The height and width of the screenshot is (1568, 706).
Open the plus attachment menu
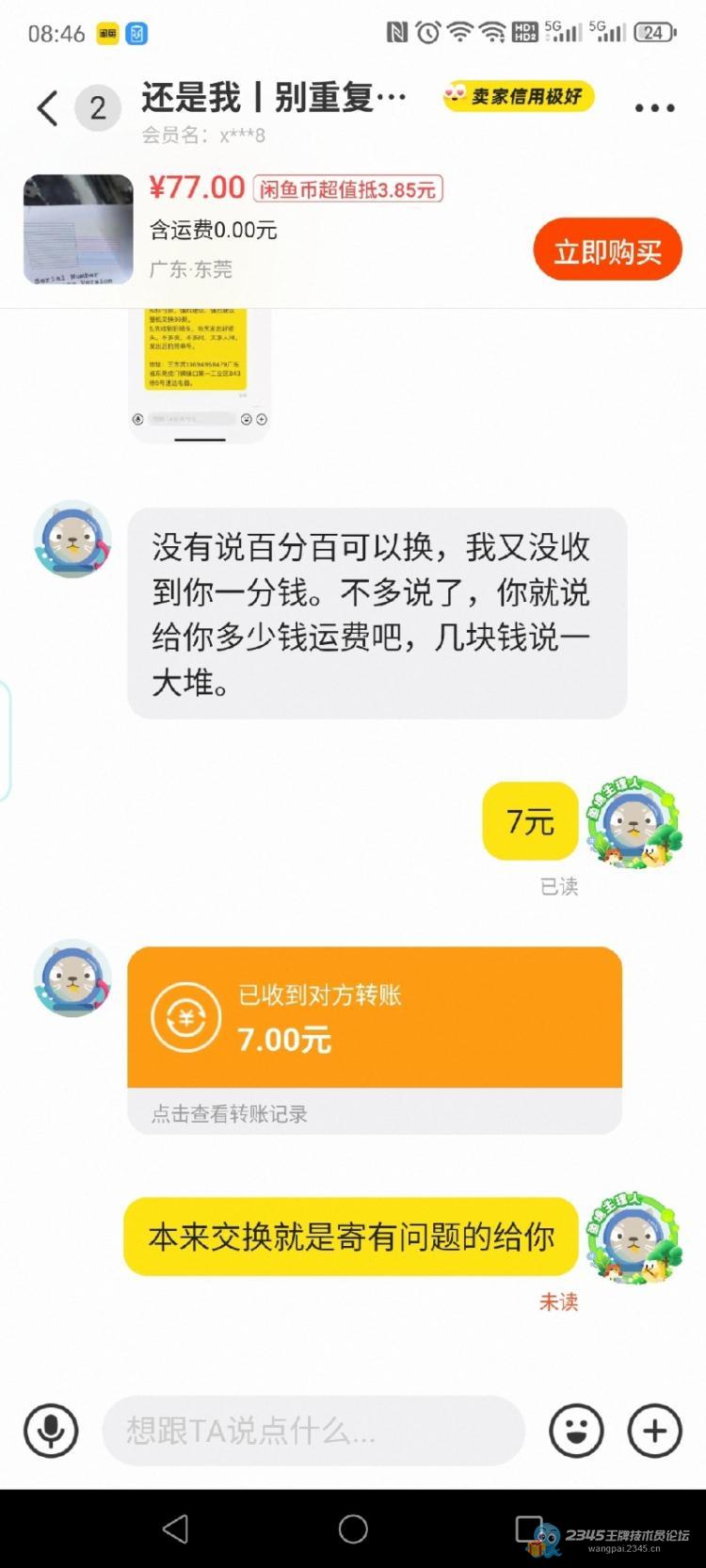[x=654, y=1431]
